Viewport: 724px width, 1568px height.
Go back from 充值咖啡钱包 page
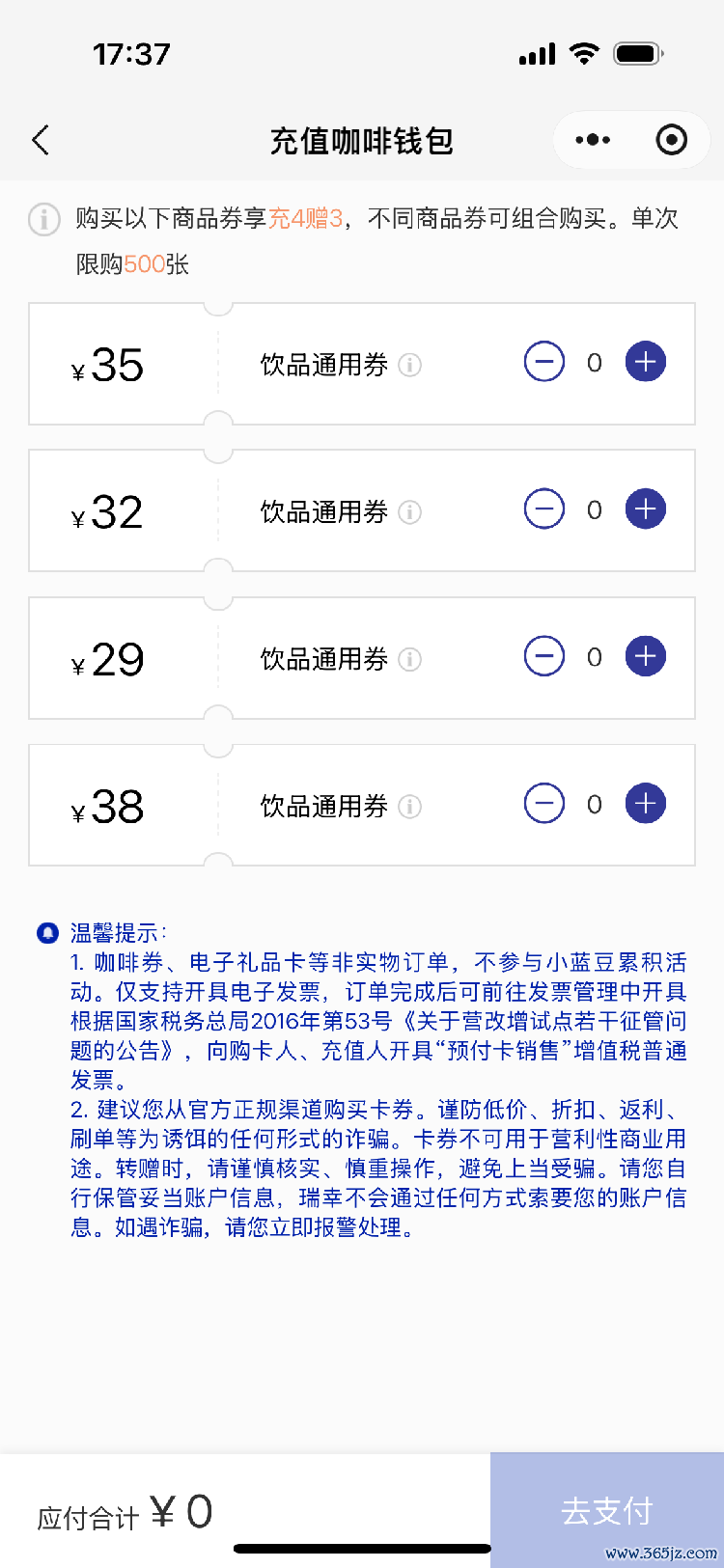coord(41,141)
